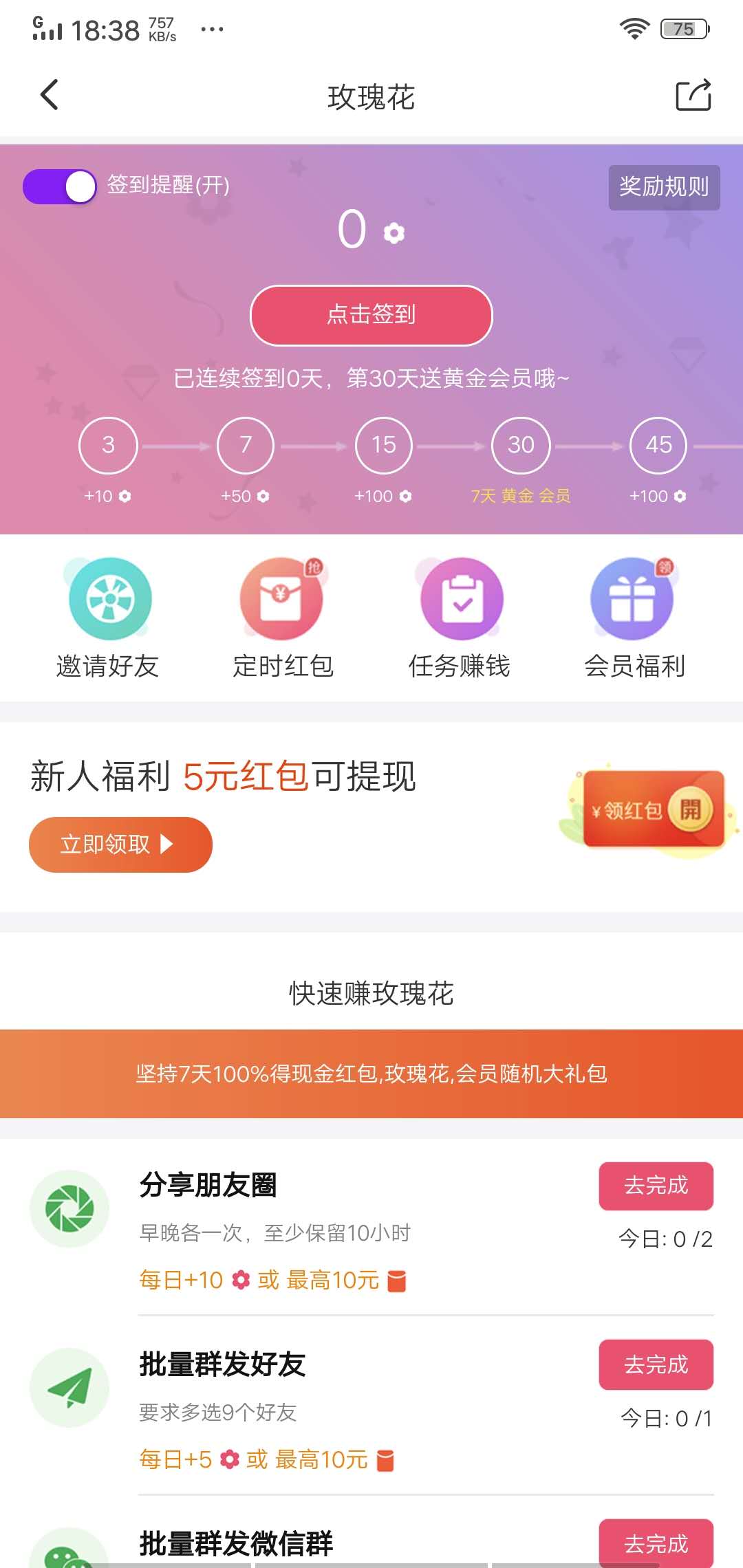Image resolution: width=743 pixels, height=1568 pixels.
Task: Open the 奖励规则 rules panel
Action: pos(663,186)
